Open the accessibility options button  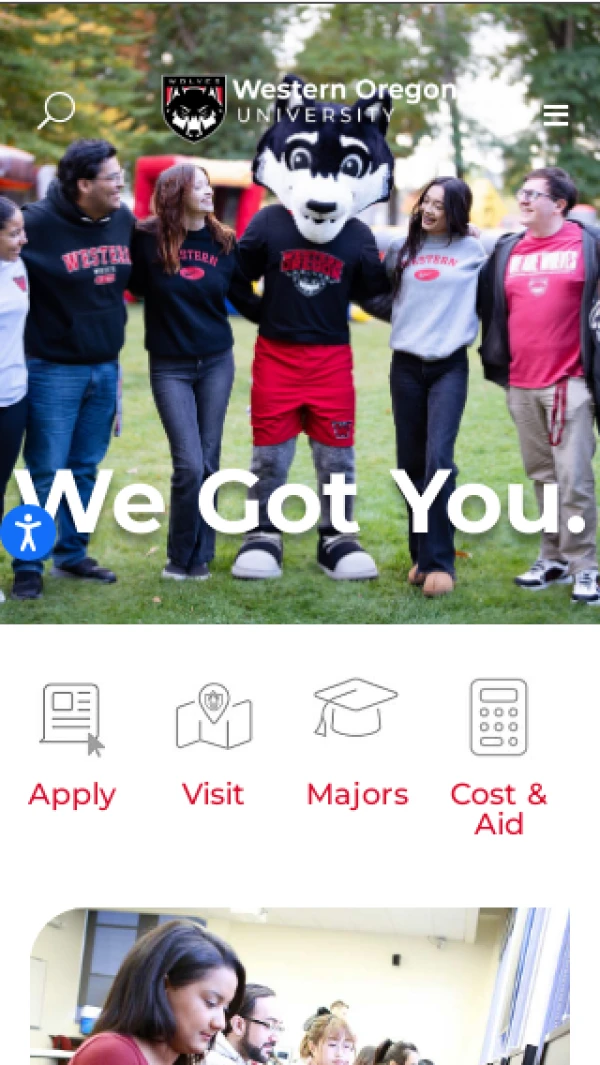click(x=28, y=531)
